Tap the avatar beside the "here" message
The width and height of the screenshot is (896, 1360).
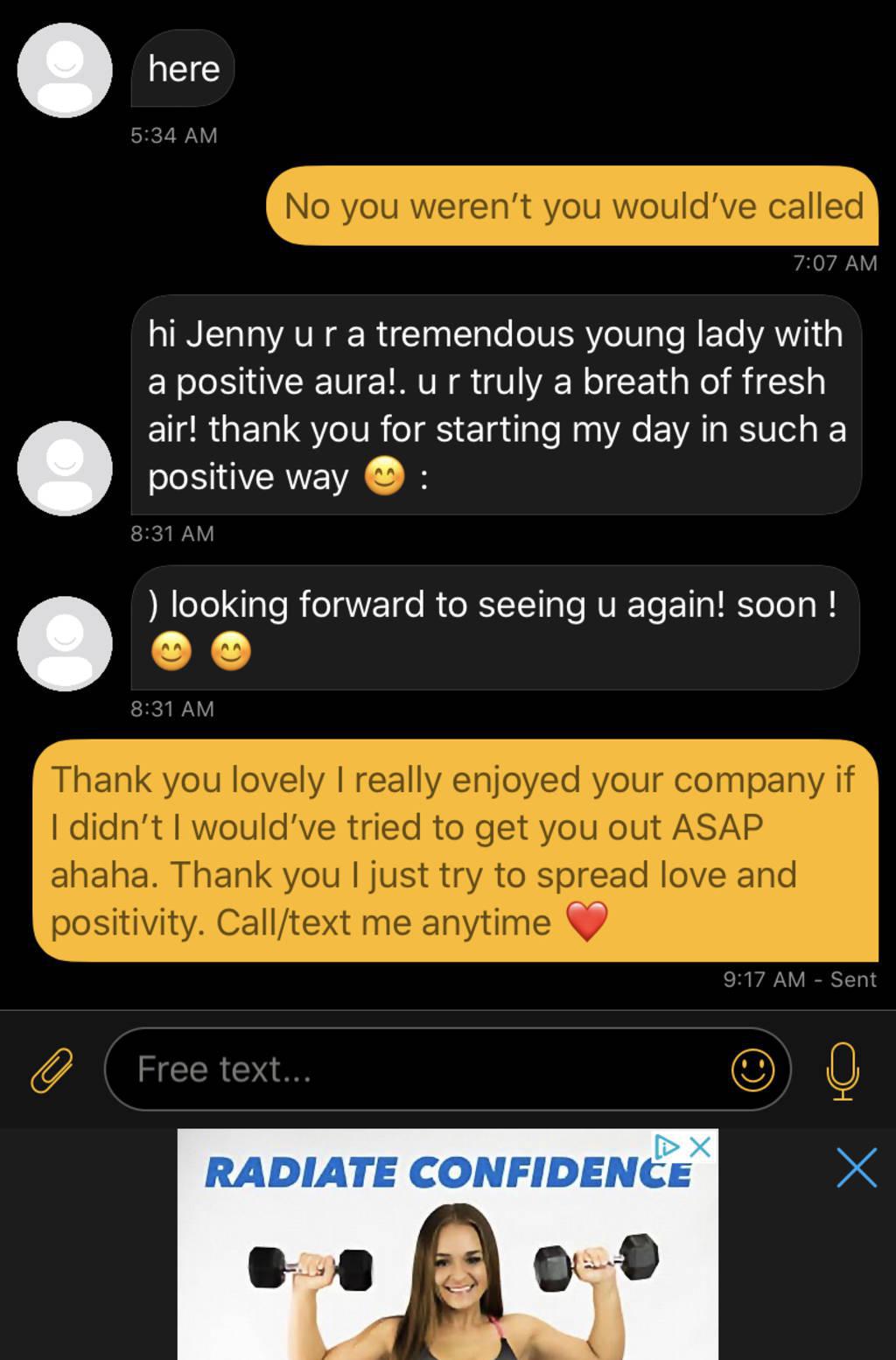[65, 70]
